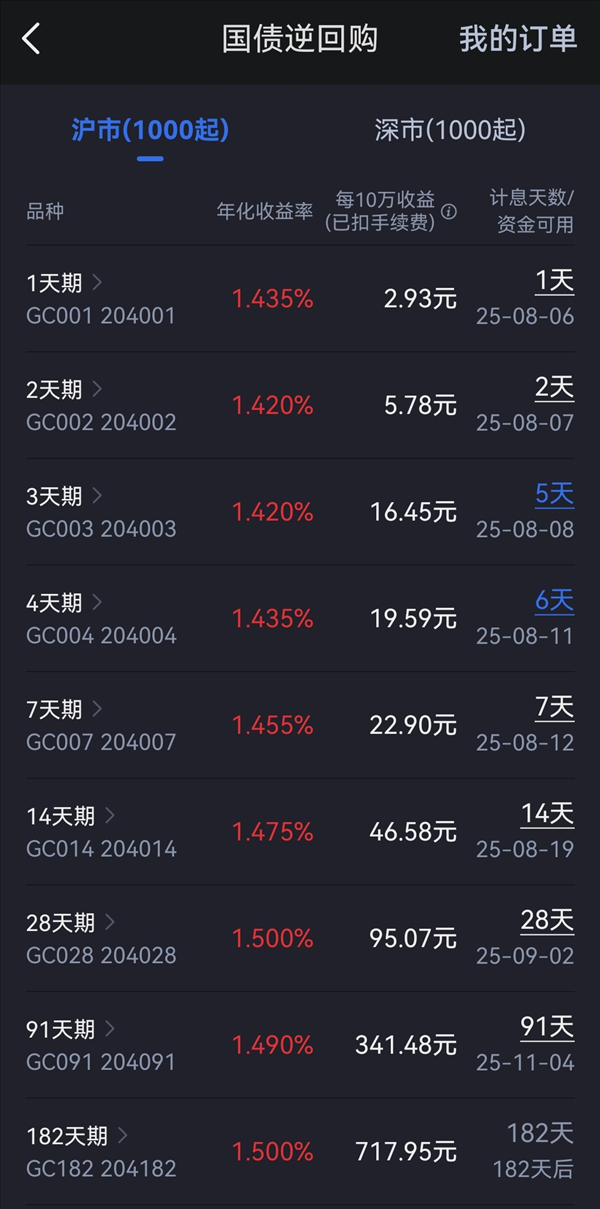Tap the underlined 6天 link for GC004

tap(555, 601)
